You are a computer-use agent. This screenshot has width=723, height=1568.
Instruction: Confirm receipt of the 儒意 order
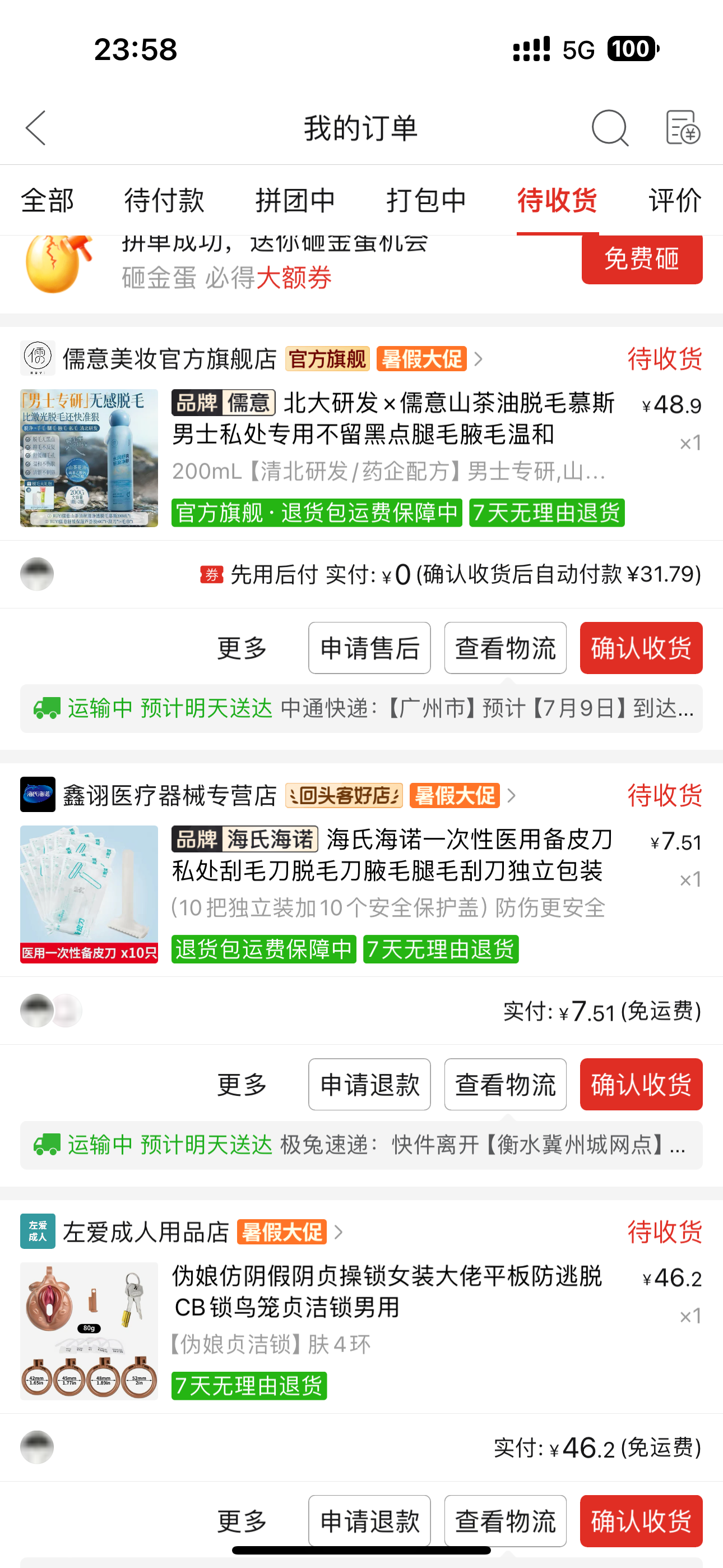pos(641,648)
